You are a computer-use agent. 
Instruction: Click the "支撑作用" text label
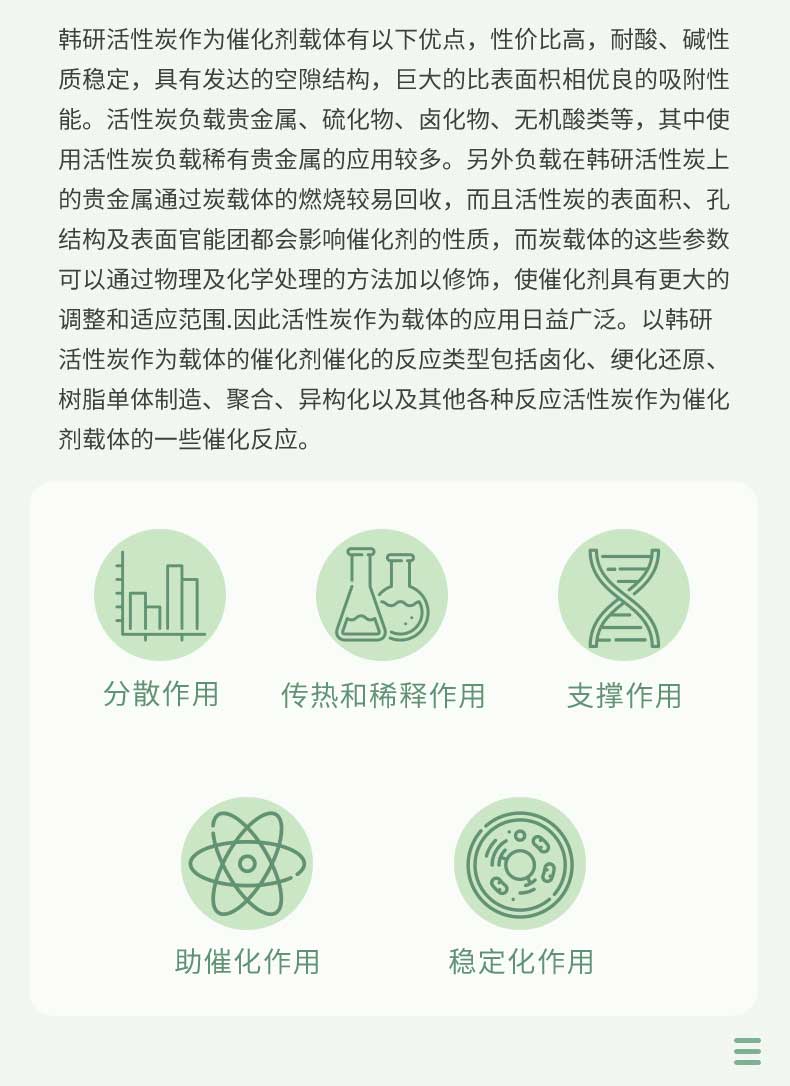(x=624, y=696)
